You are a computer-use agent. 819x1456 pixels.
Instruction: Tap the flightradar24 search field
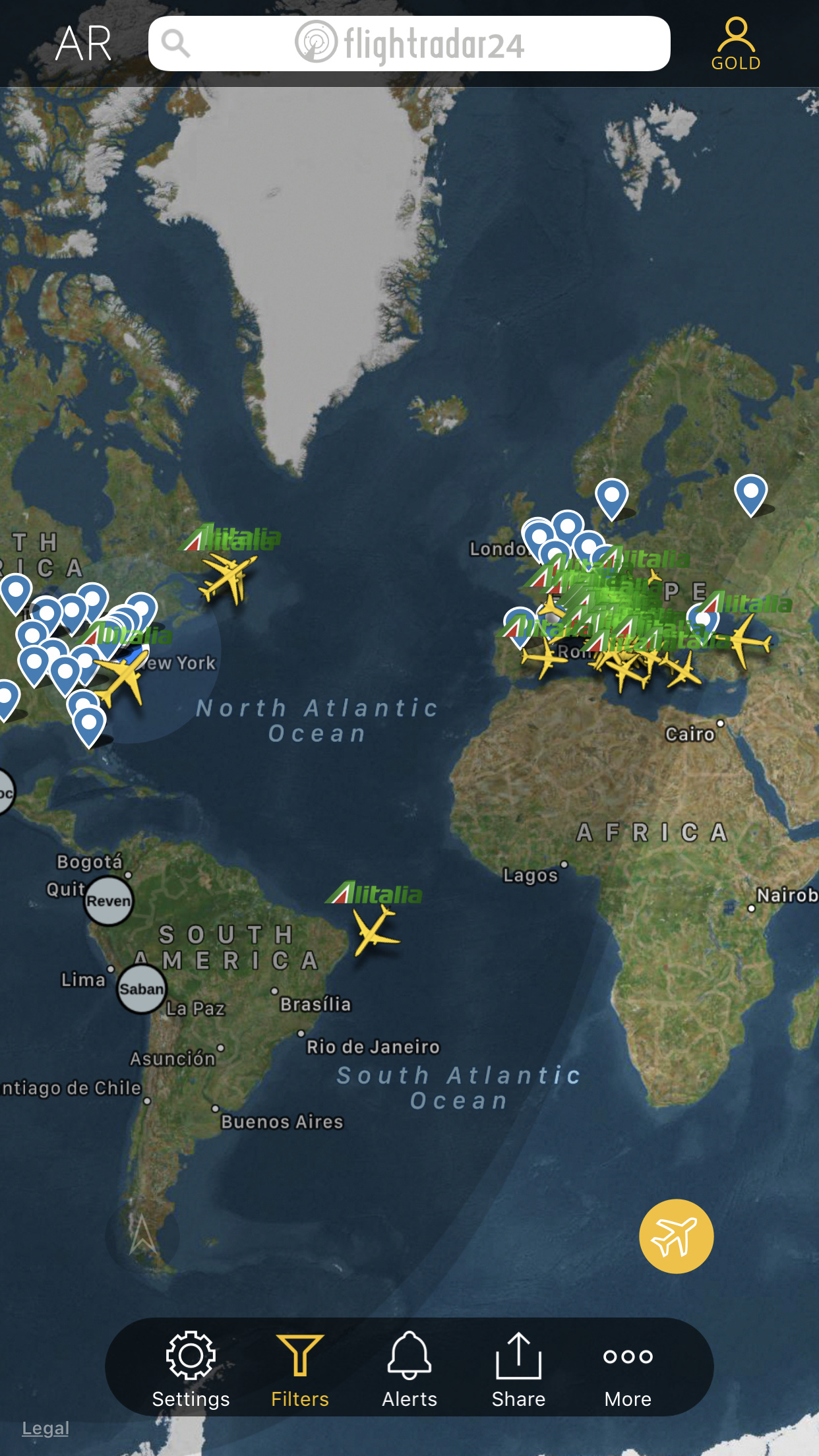pyautogui.click(x=409, y=44)
